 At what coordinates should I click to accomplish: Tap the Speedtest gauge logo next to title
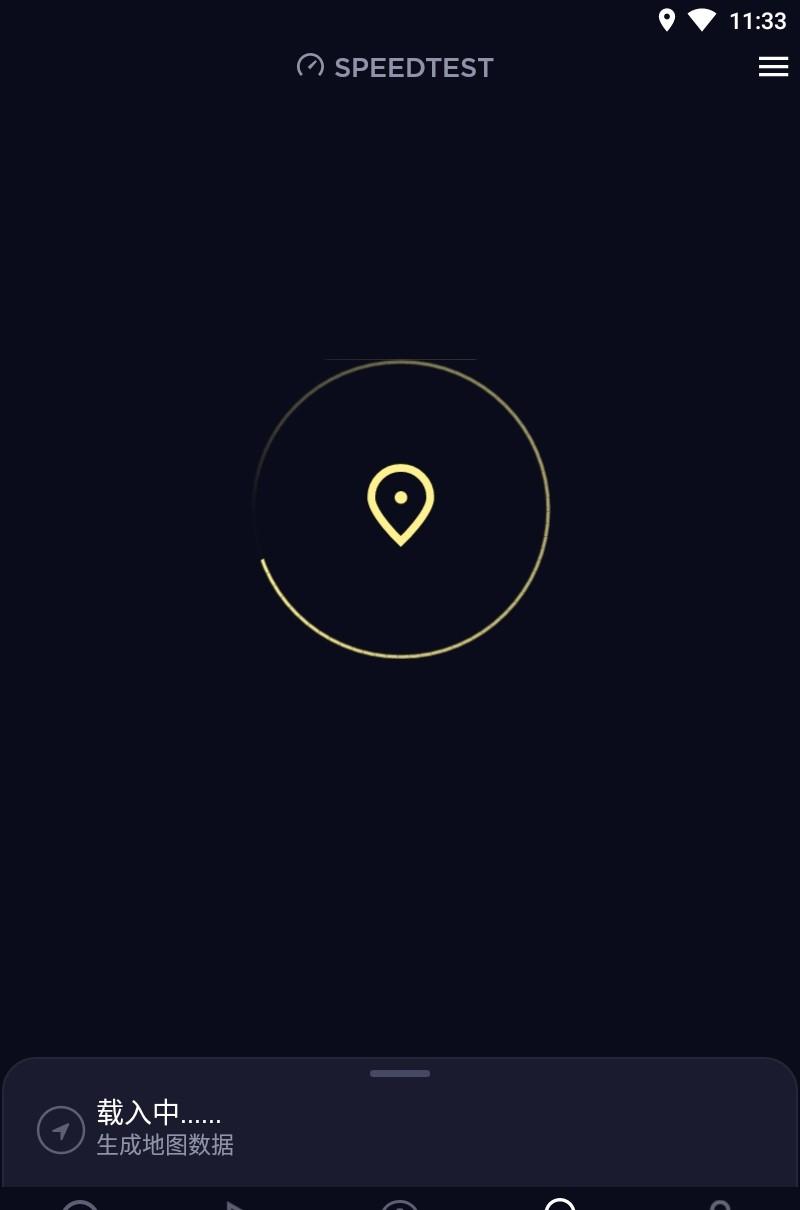(x=310, y=66)
